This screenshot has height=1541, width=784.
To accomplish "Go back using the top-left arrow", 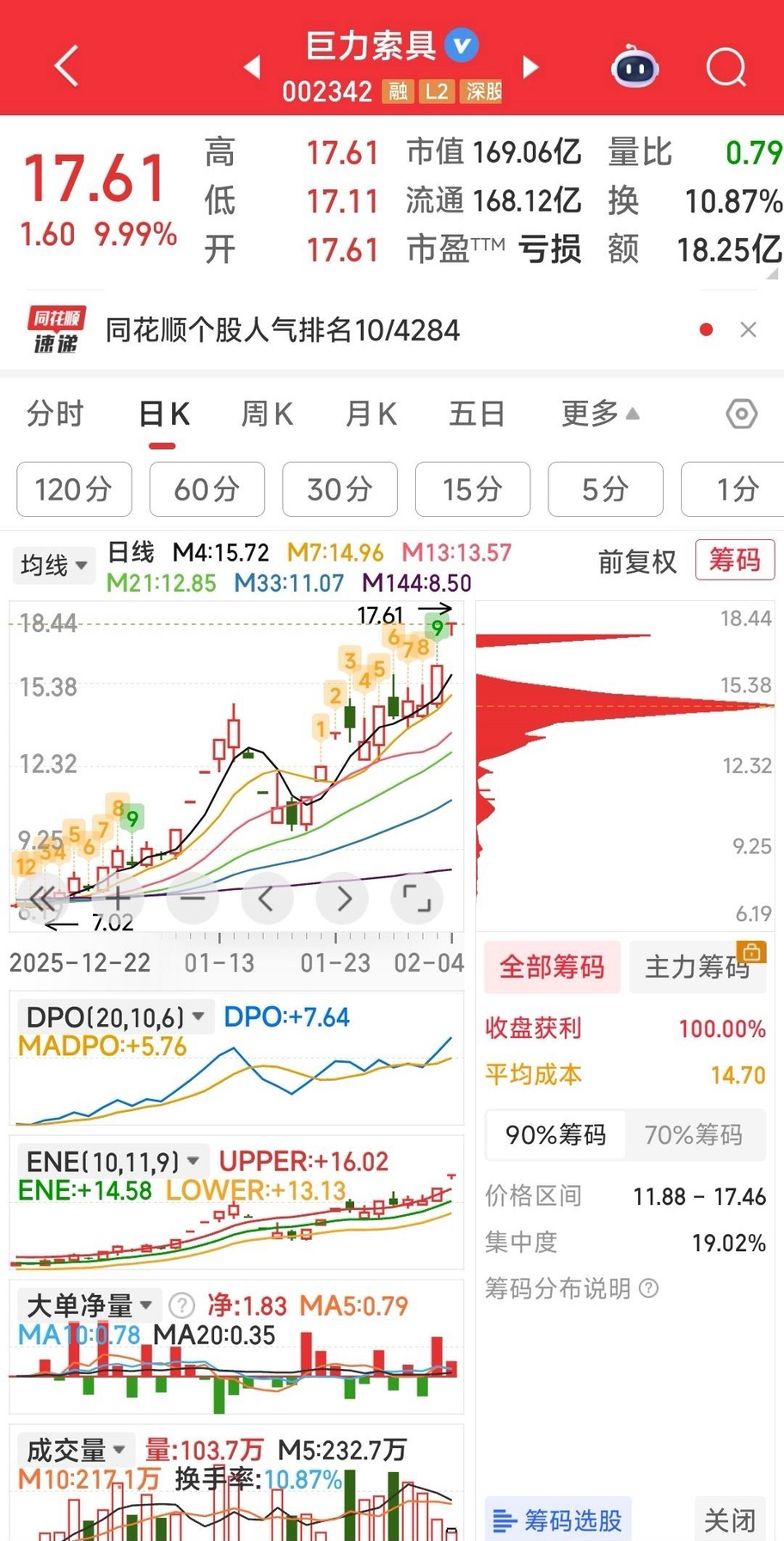I will (x=67, y=65).
